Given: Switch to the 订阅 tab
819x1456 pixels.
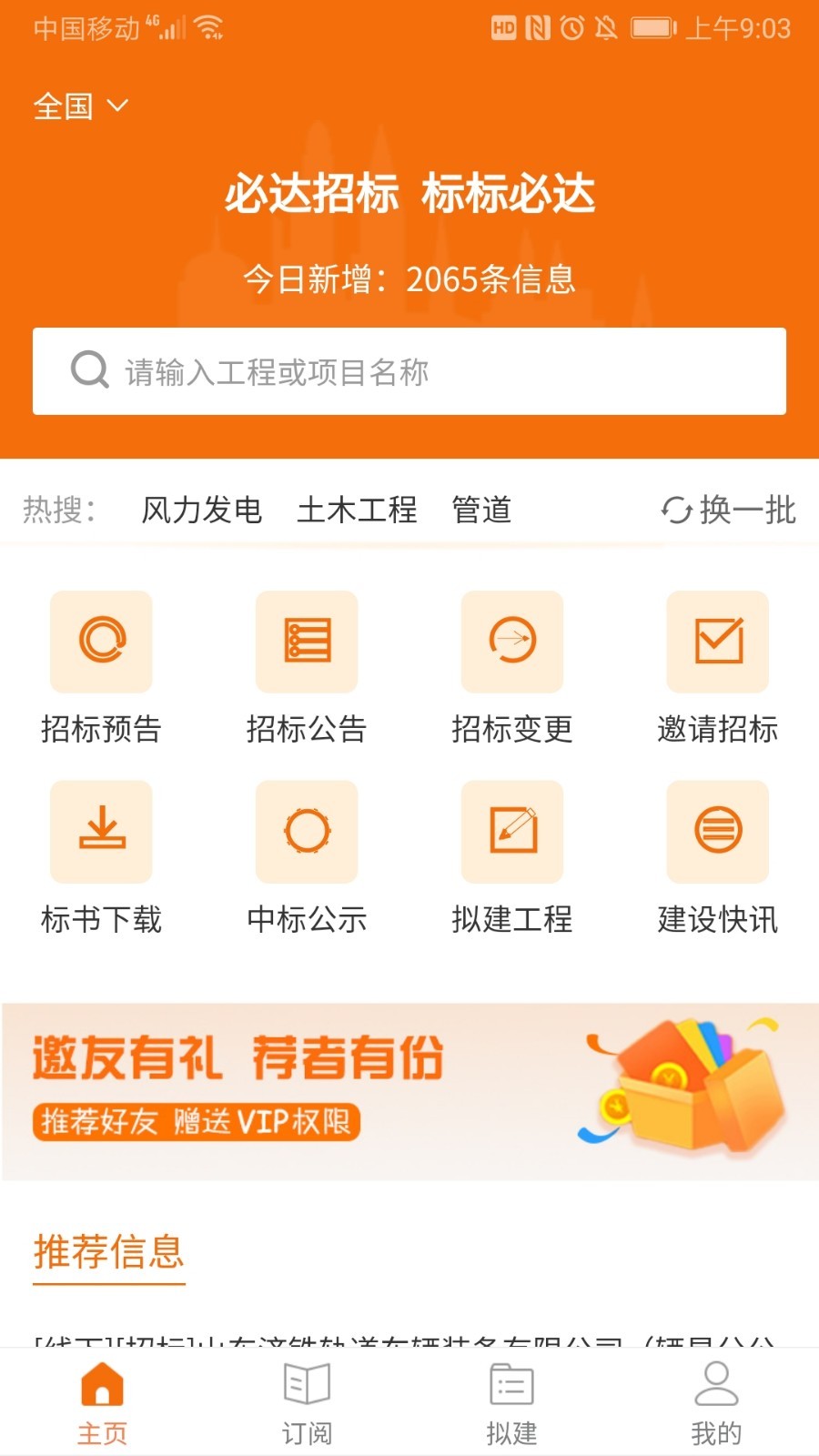Looking at the screenshot, I should [307, 1403].
